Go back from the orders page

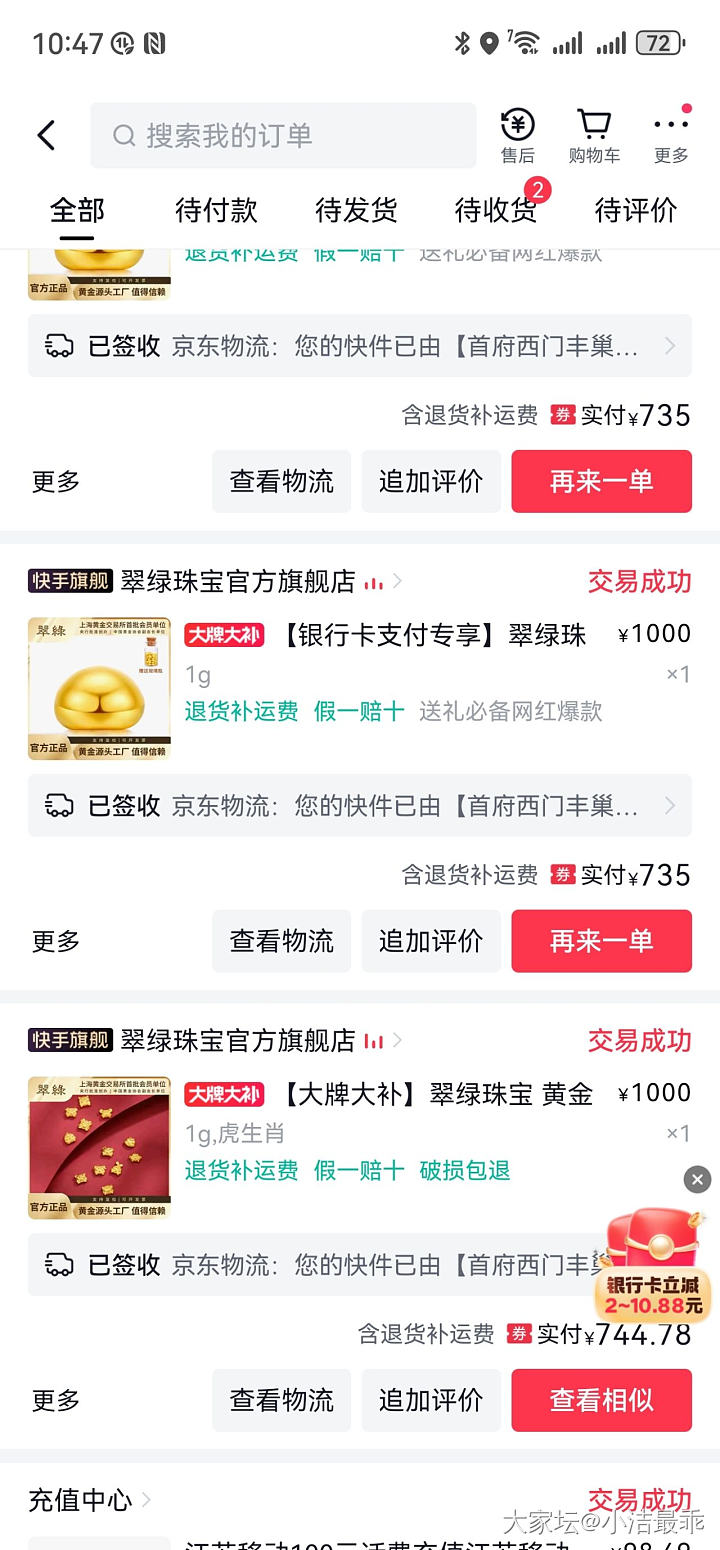pos(46,135)
